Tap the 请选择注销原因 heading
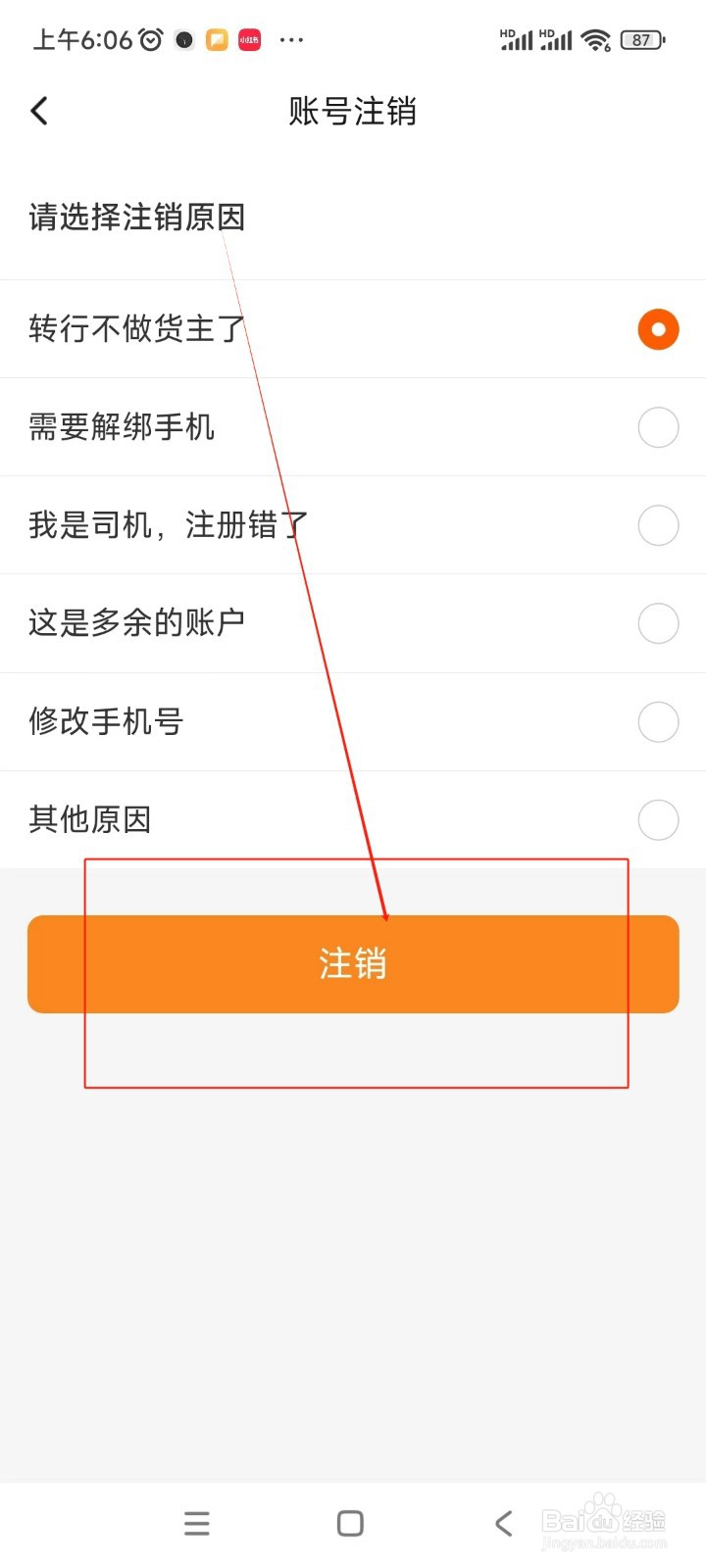This screenshot has width=706, height=1568. coord(135,218)
